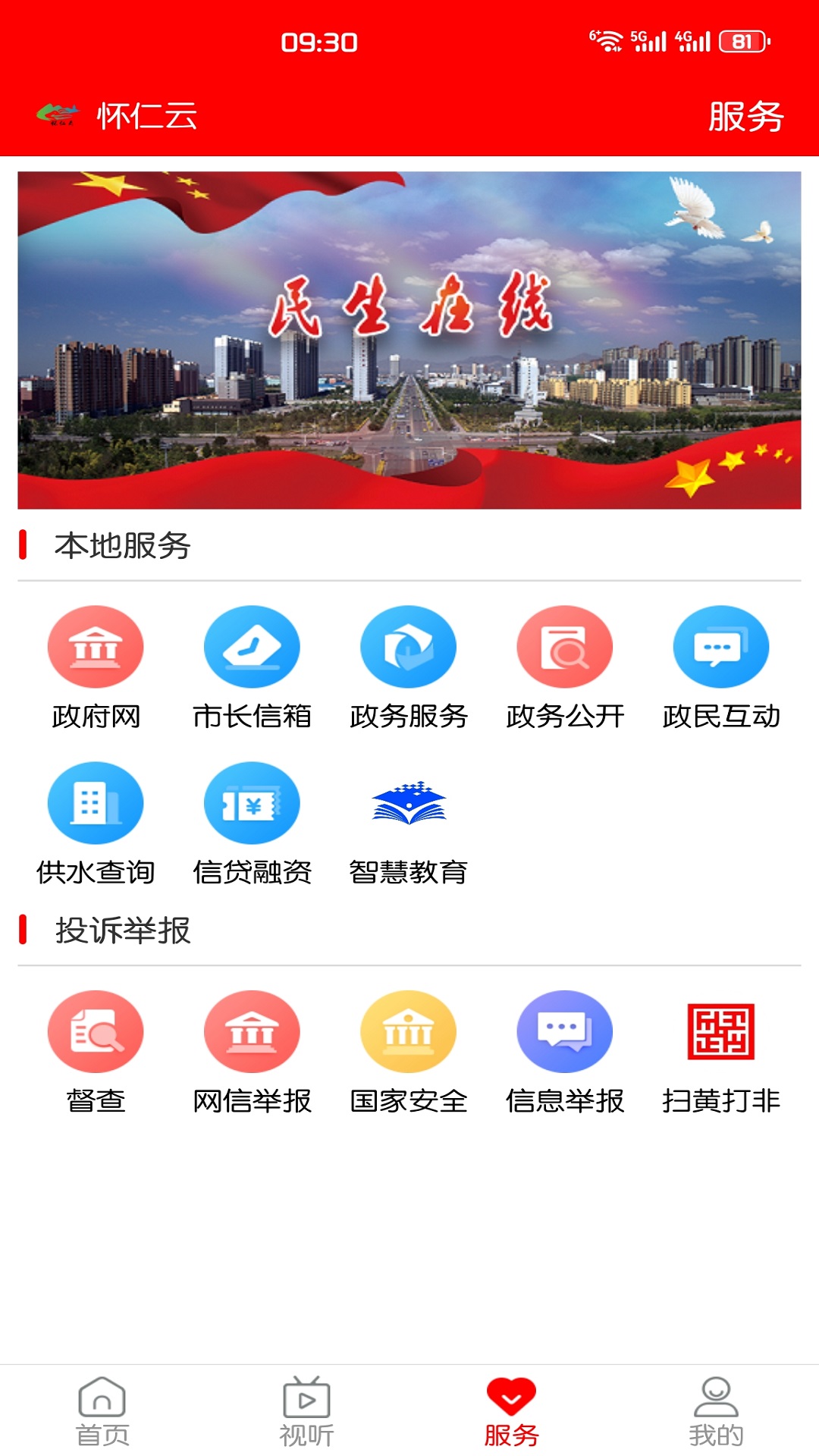Open the 信贷融资 financing icon
This screenshot has height=1456, width=819.
pos(253,802)
